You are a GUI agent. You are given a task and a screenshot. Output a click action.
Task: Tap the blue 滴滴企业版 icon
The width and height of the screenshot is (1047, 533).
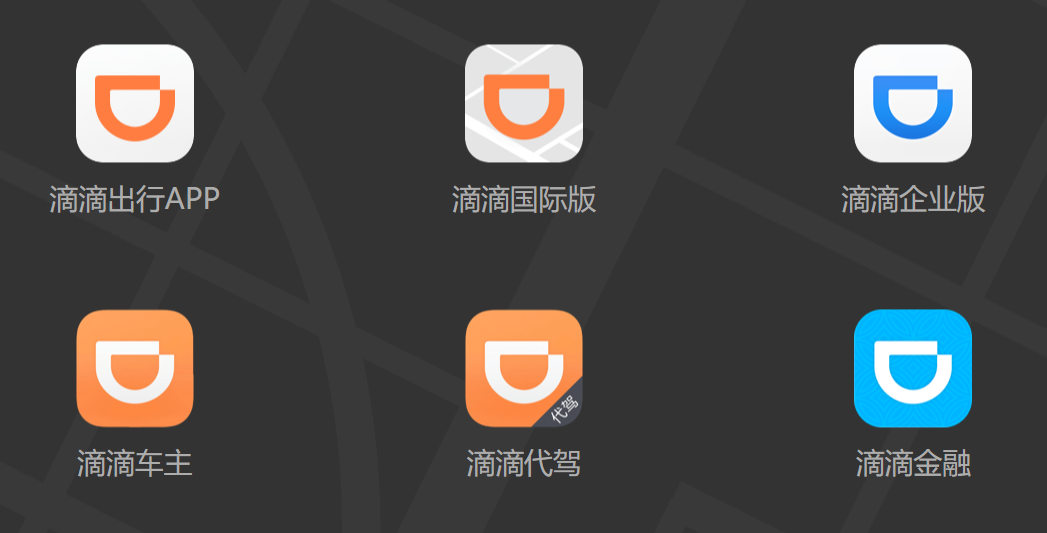coord(913,103)
